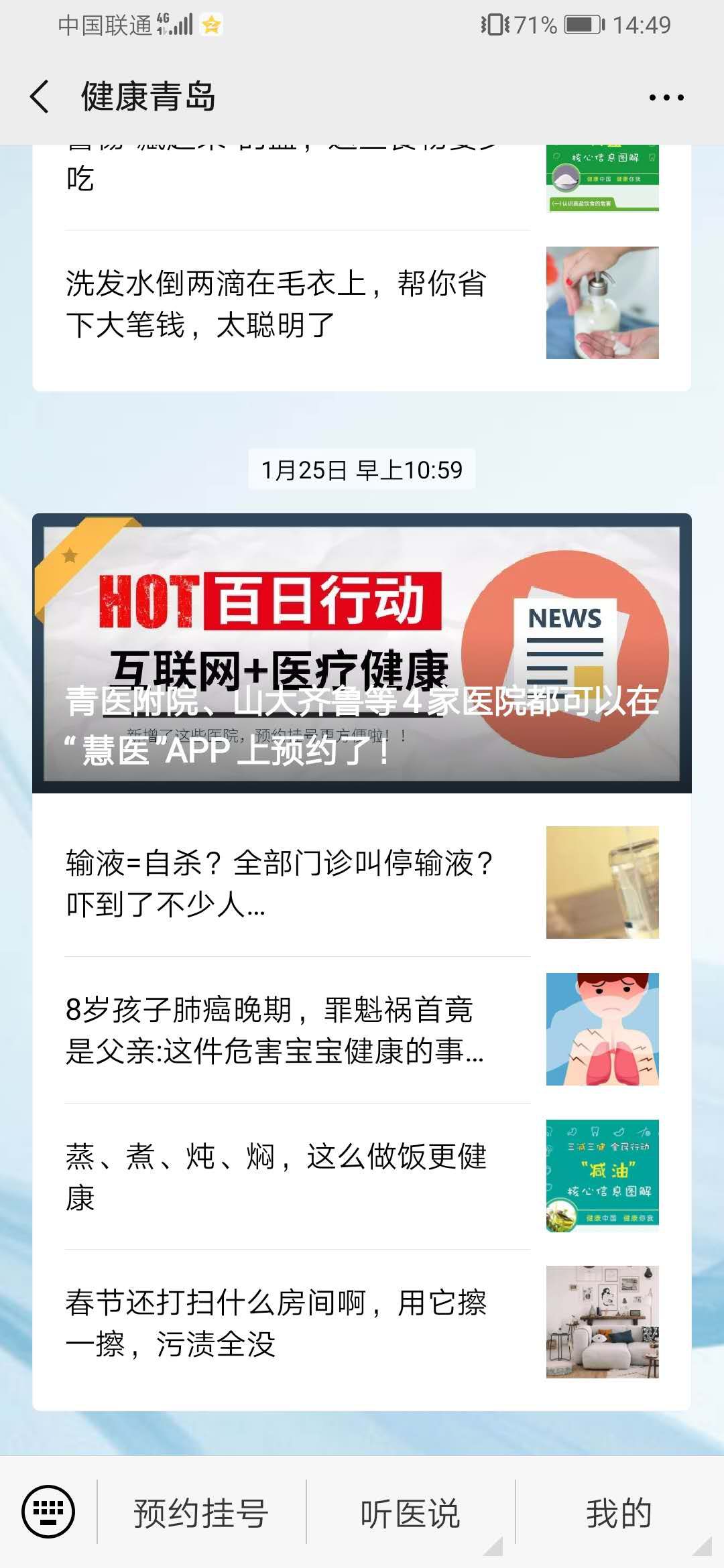Go back from 健康青岛 account page
Image resolution: width=724 pixels, height=1568 pixels.
[40, 96]
